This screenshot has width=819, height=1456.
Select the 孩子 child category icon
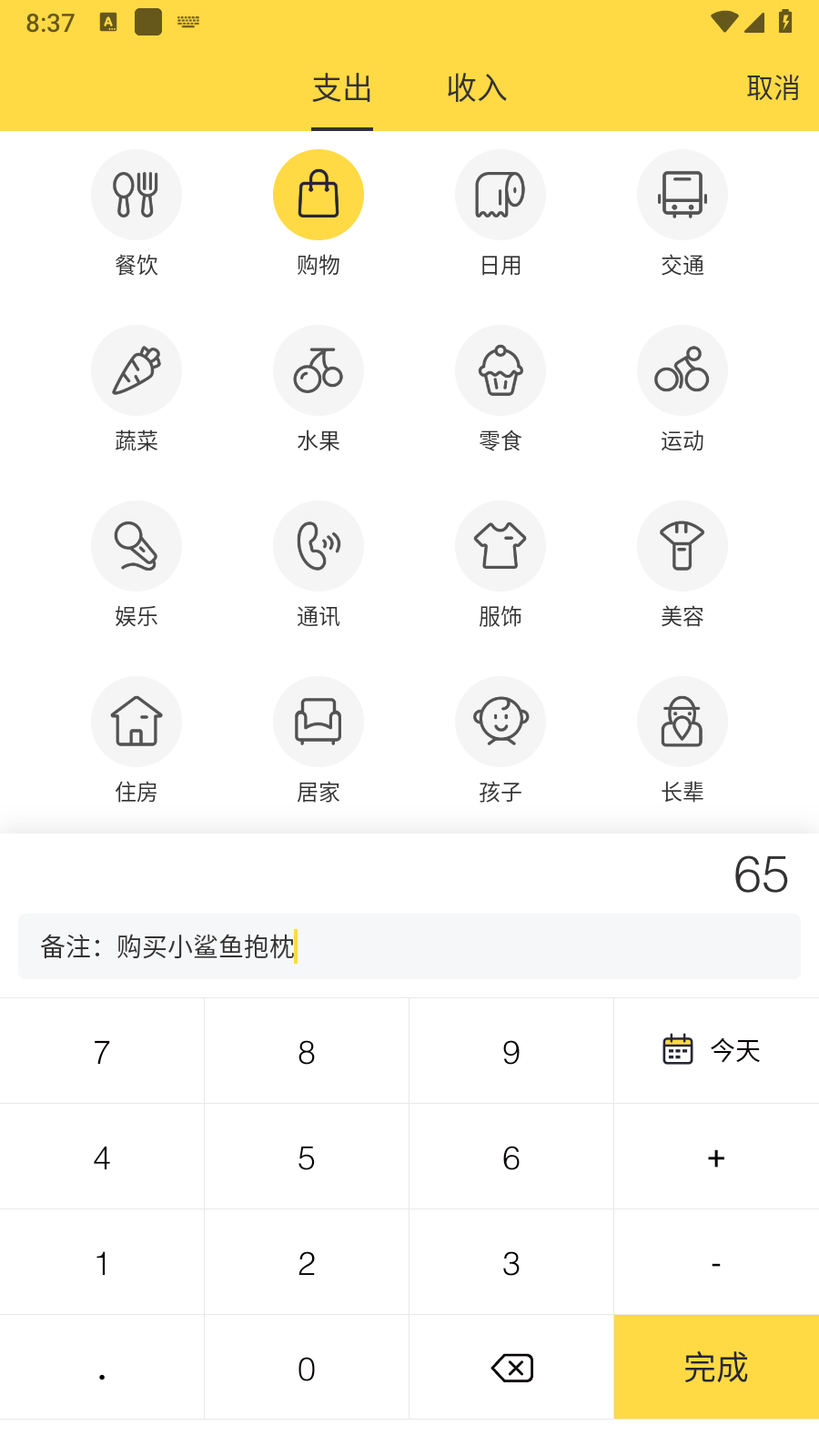(x=500, y=721)
